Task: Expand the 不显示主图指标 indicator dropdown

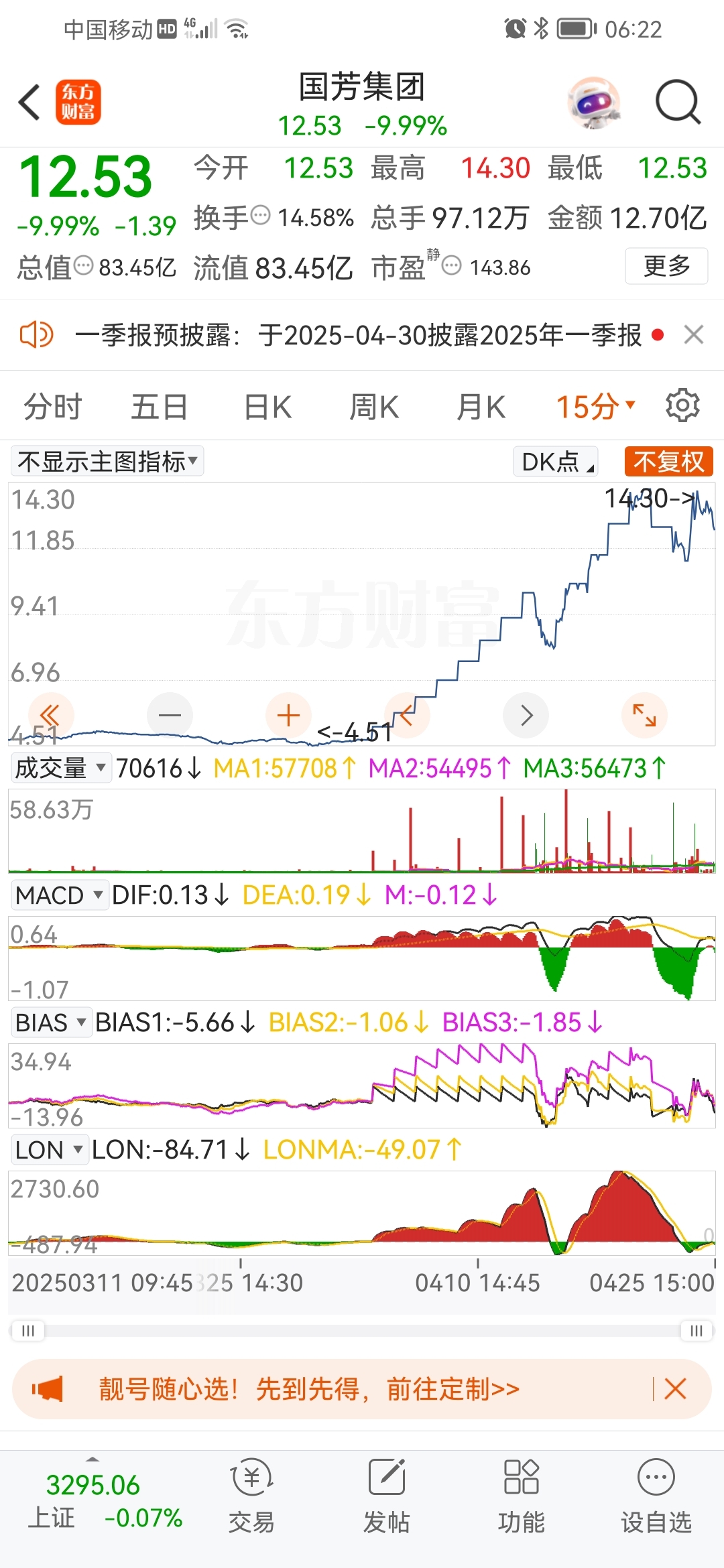Action: point(107,462)
